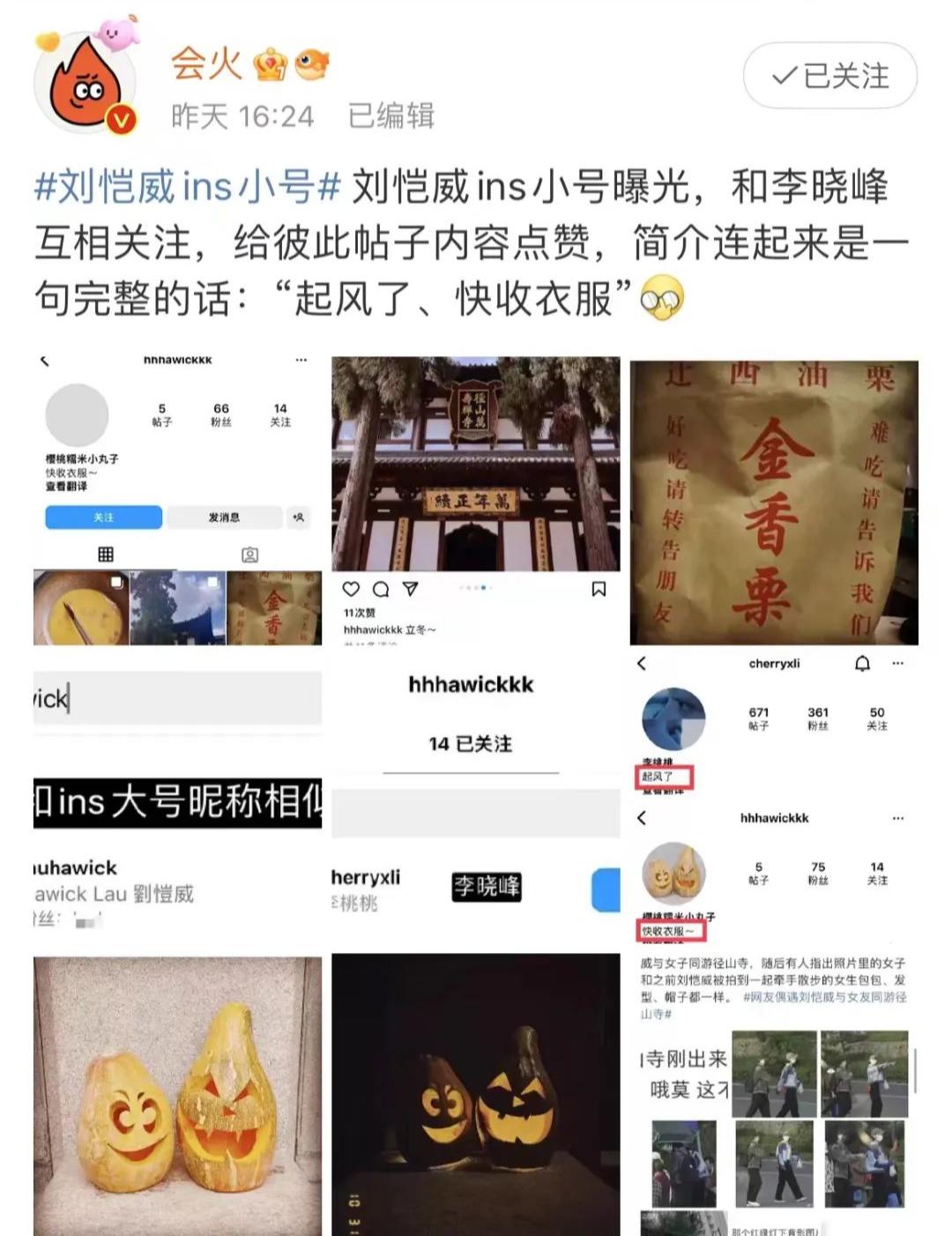Open the three-dot menu on cherryxli's profile
Viewport: 952px width, 1236px height.
(x=899, y=664)
